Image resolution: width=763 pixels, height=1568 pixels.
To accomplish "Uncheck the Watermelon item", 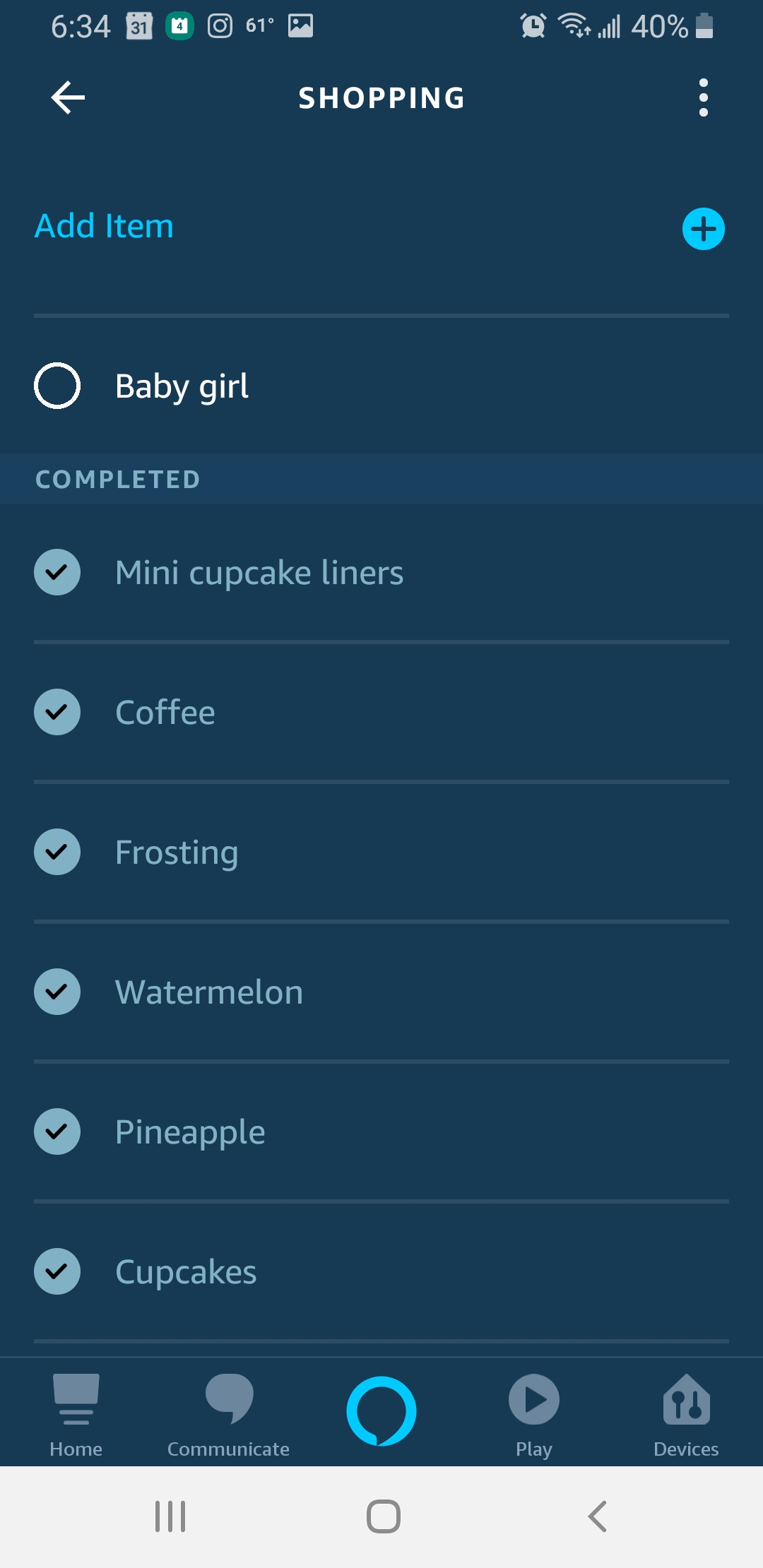I will (x=57, y=992).
